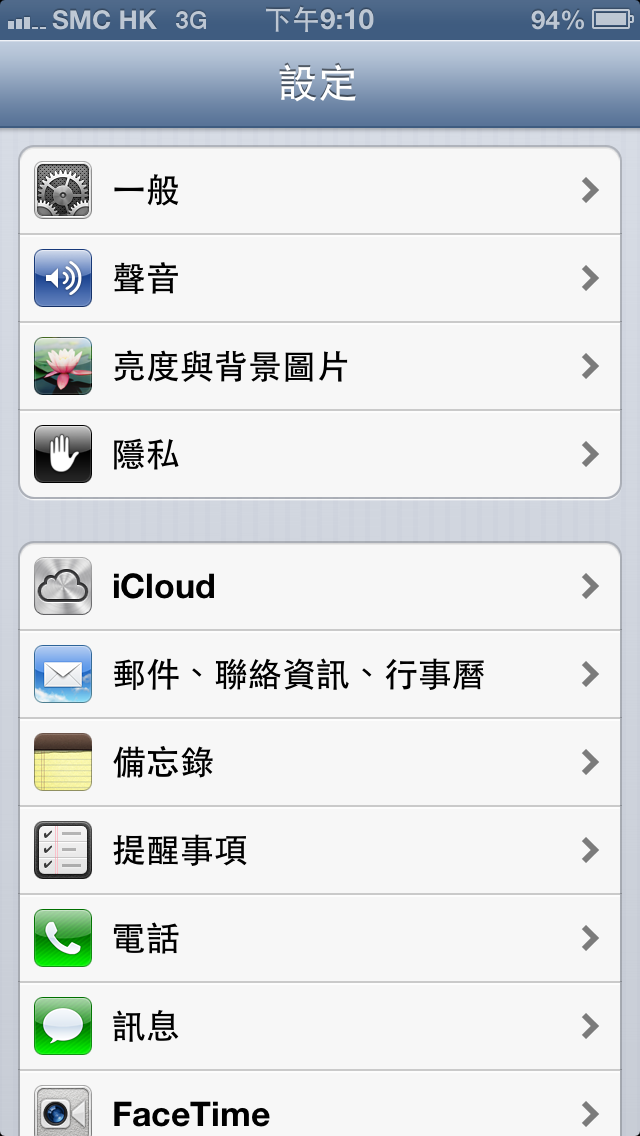Open 電話 phone settings
Image resolution: width=640 pixels, height=1136 pixels.
[320, 938]
